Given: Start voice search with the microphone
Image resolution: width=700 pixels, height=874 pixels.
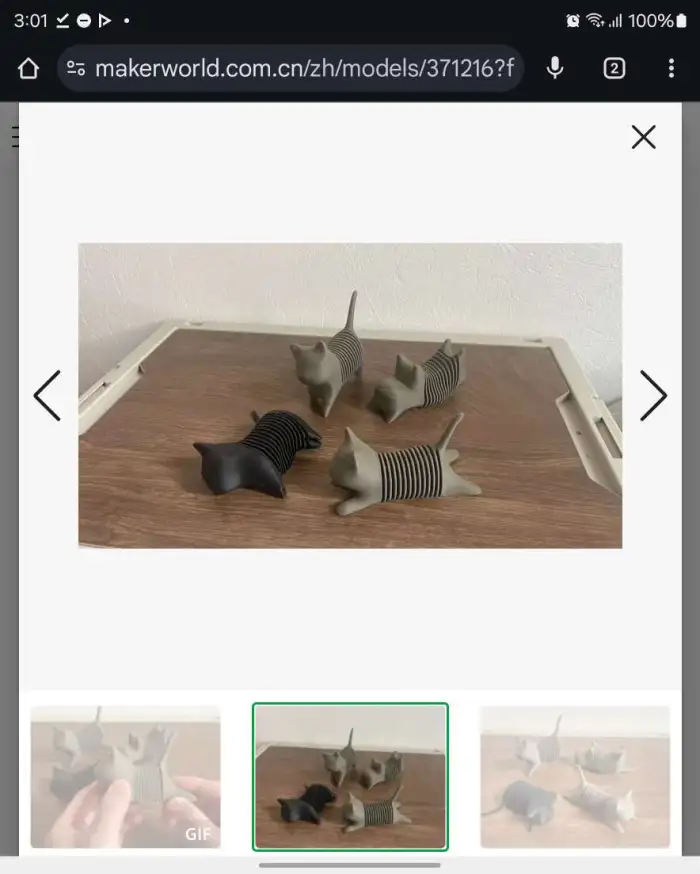Looking at the screenshot, I should pyautogui.click(x=555, y=68).
